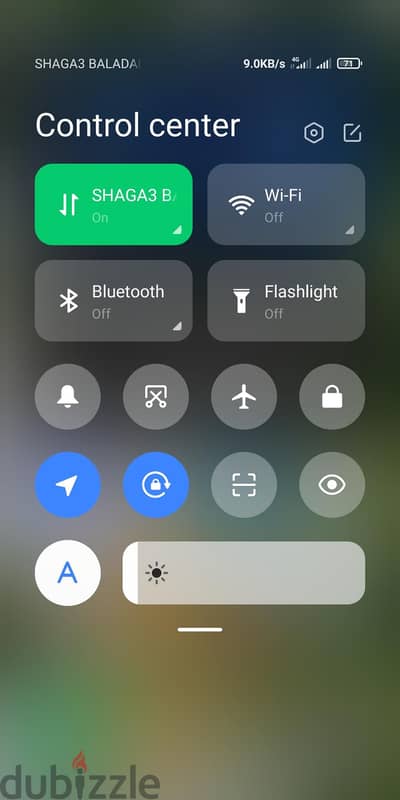Open settings via the hexagon gear icon
Viewport: 400px width, 800px height.
pyautogui.click(x=314, y=133)
